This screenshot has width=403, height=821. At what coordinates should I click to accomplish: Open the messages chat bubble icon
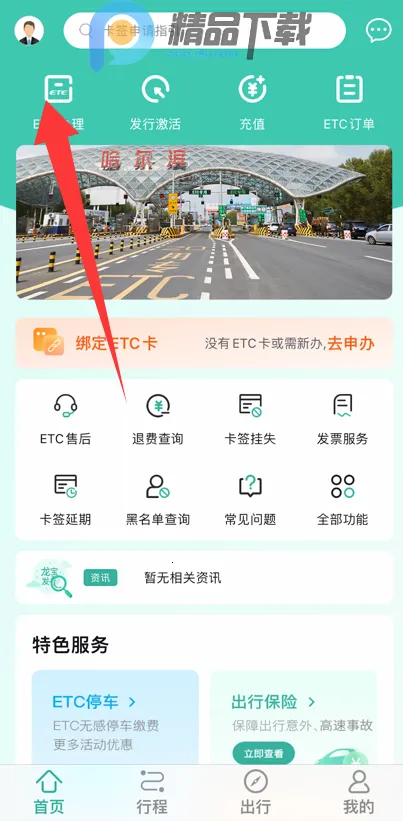(378, 31)
